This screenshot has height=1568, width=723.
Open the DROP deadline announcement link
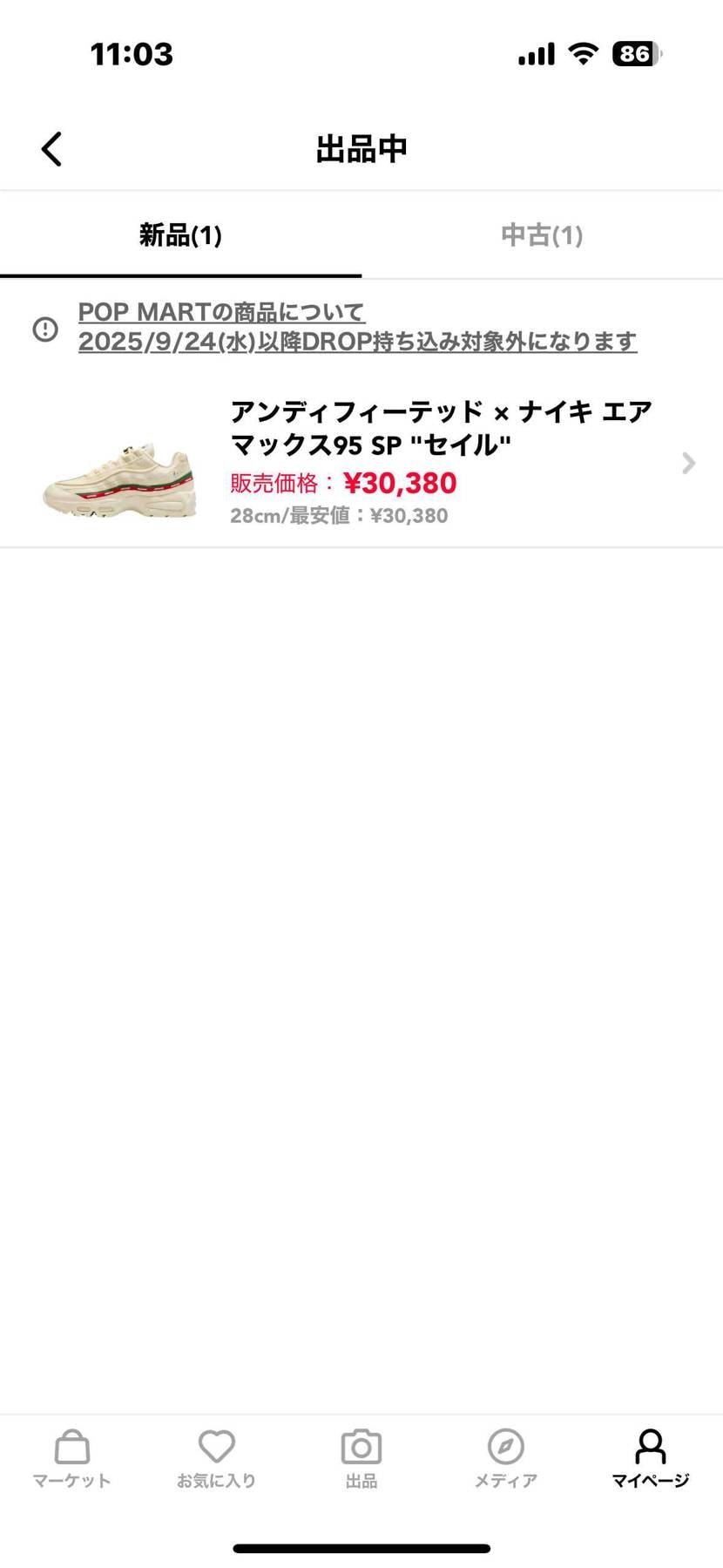357,341
